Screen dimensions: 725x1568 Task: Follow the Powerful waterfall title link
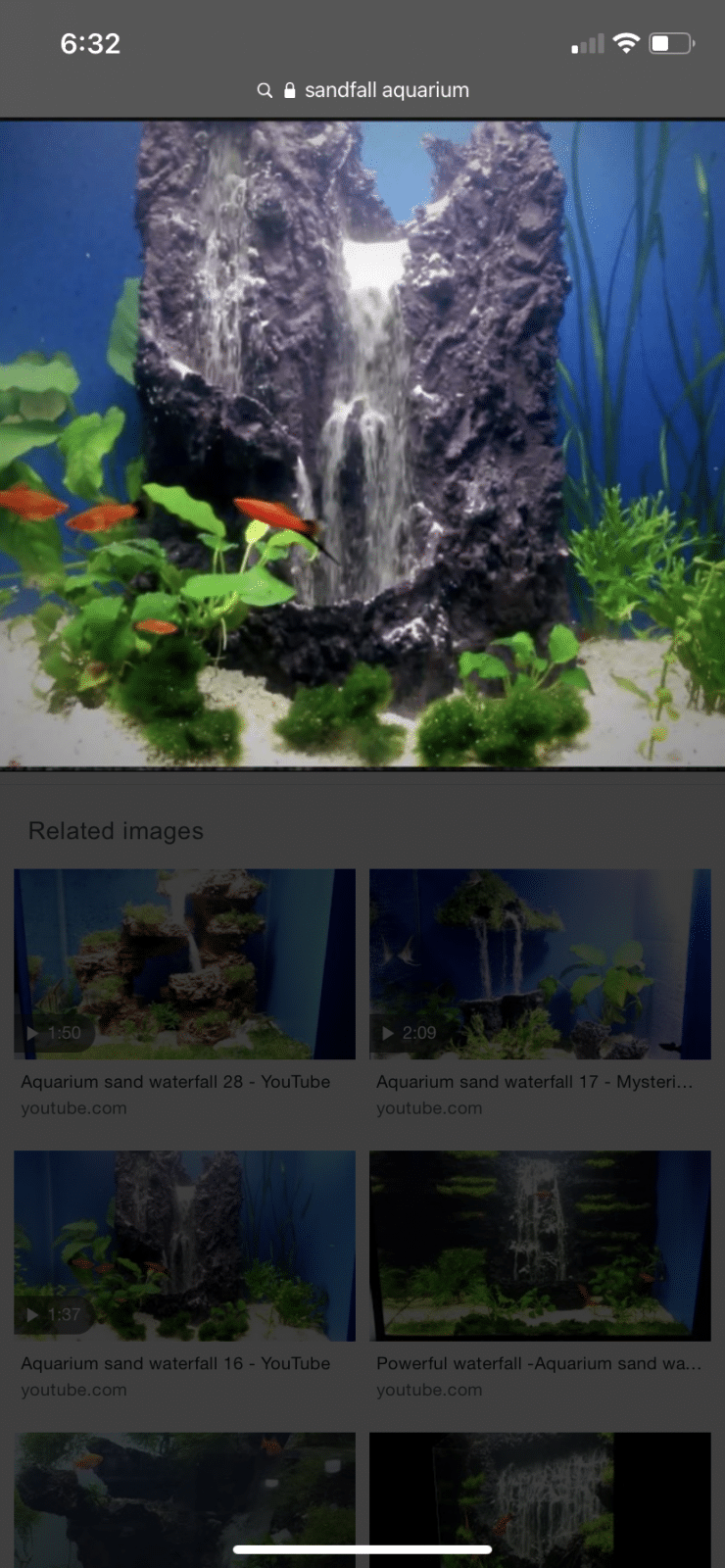[538, 1363]
